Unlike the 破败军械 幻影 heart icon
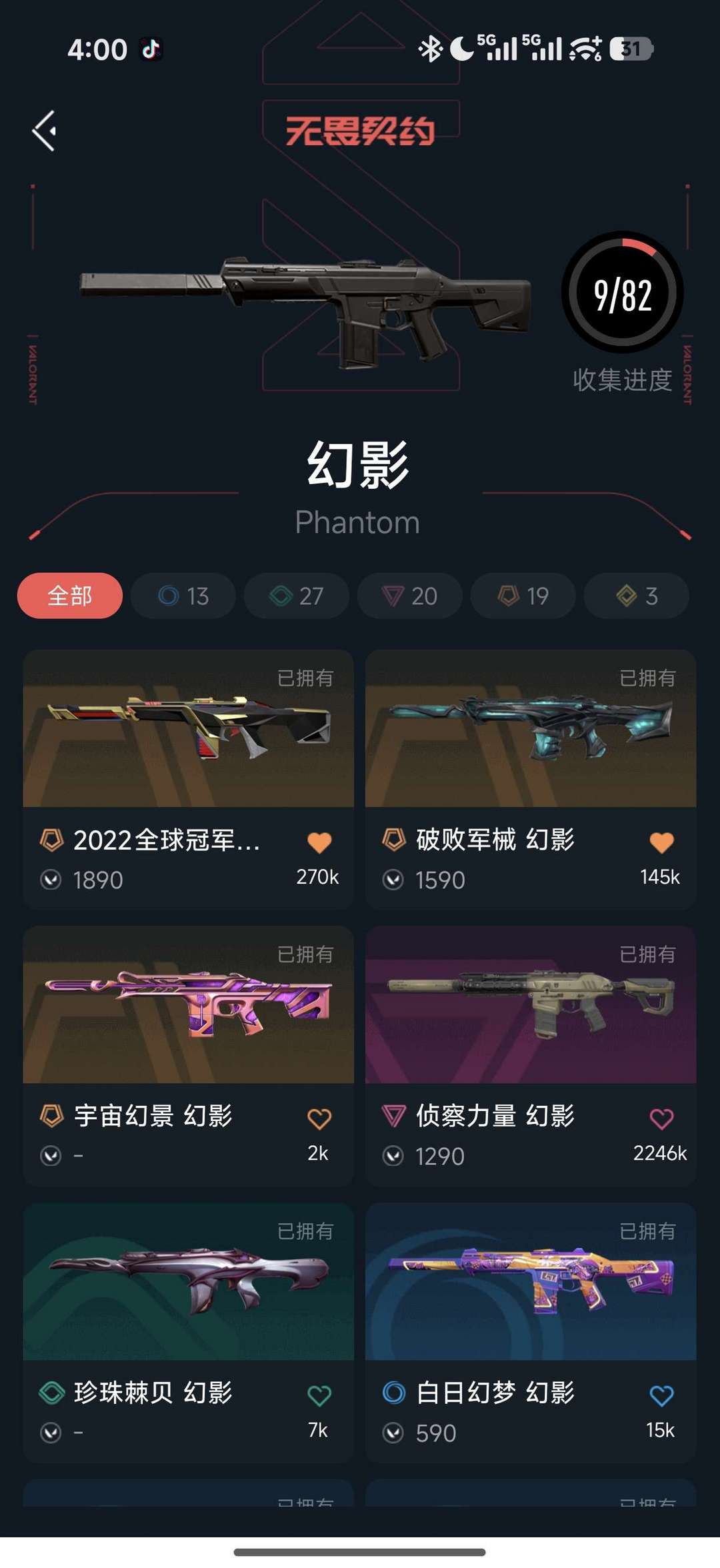This screenshot has width=720, height=1568. pyautogui.click(x=661, y=842)
